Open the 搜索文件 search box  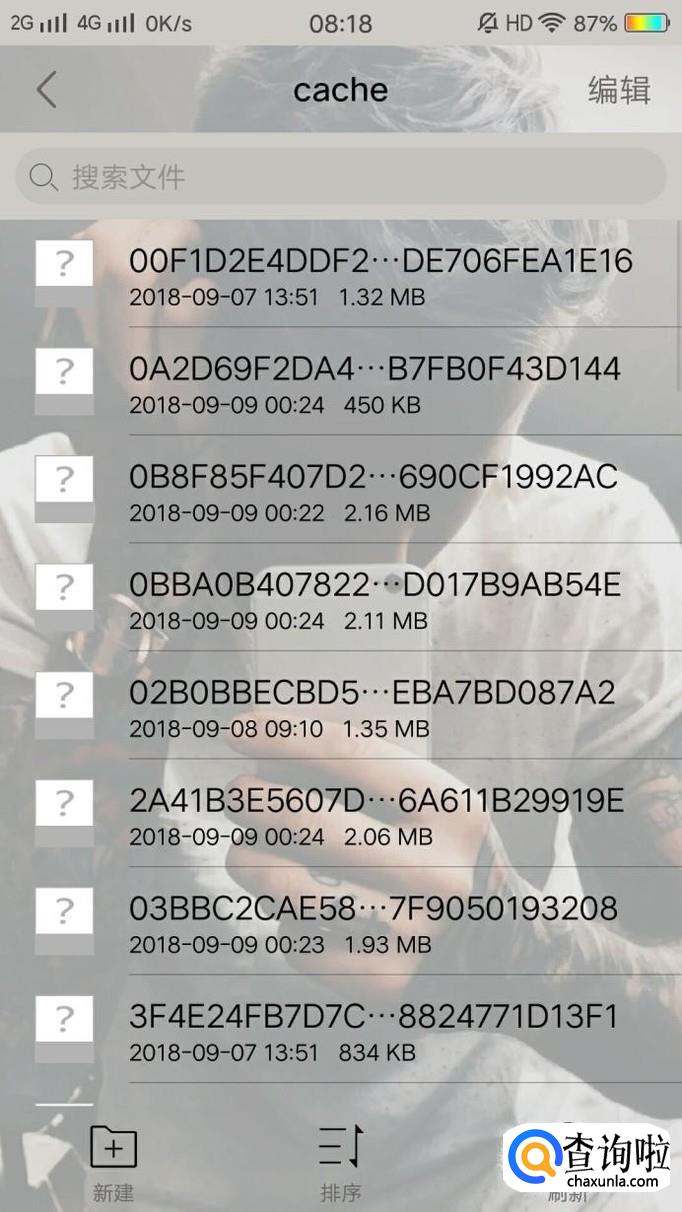pyautogui.click(x=340, y=178)
